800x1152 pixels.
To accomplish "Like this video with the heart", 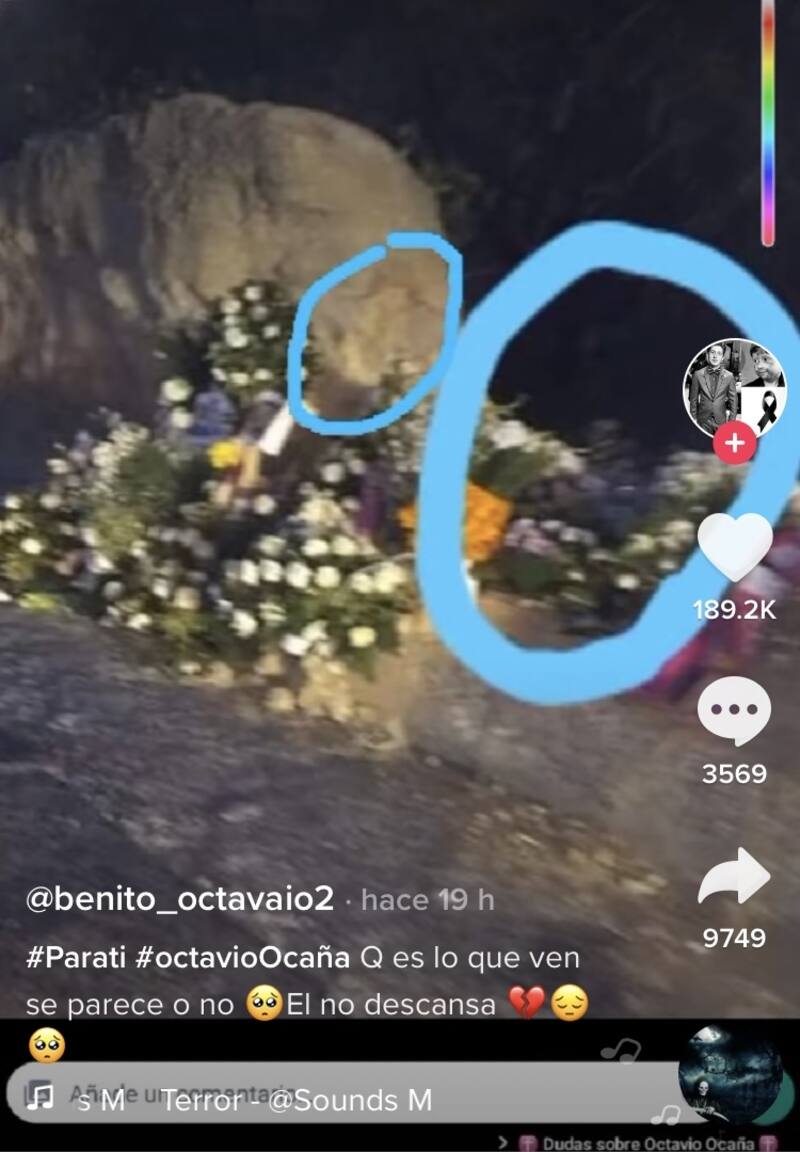I will pos(734,549).
